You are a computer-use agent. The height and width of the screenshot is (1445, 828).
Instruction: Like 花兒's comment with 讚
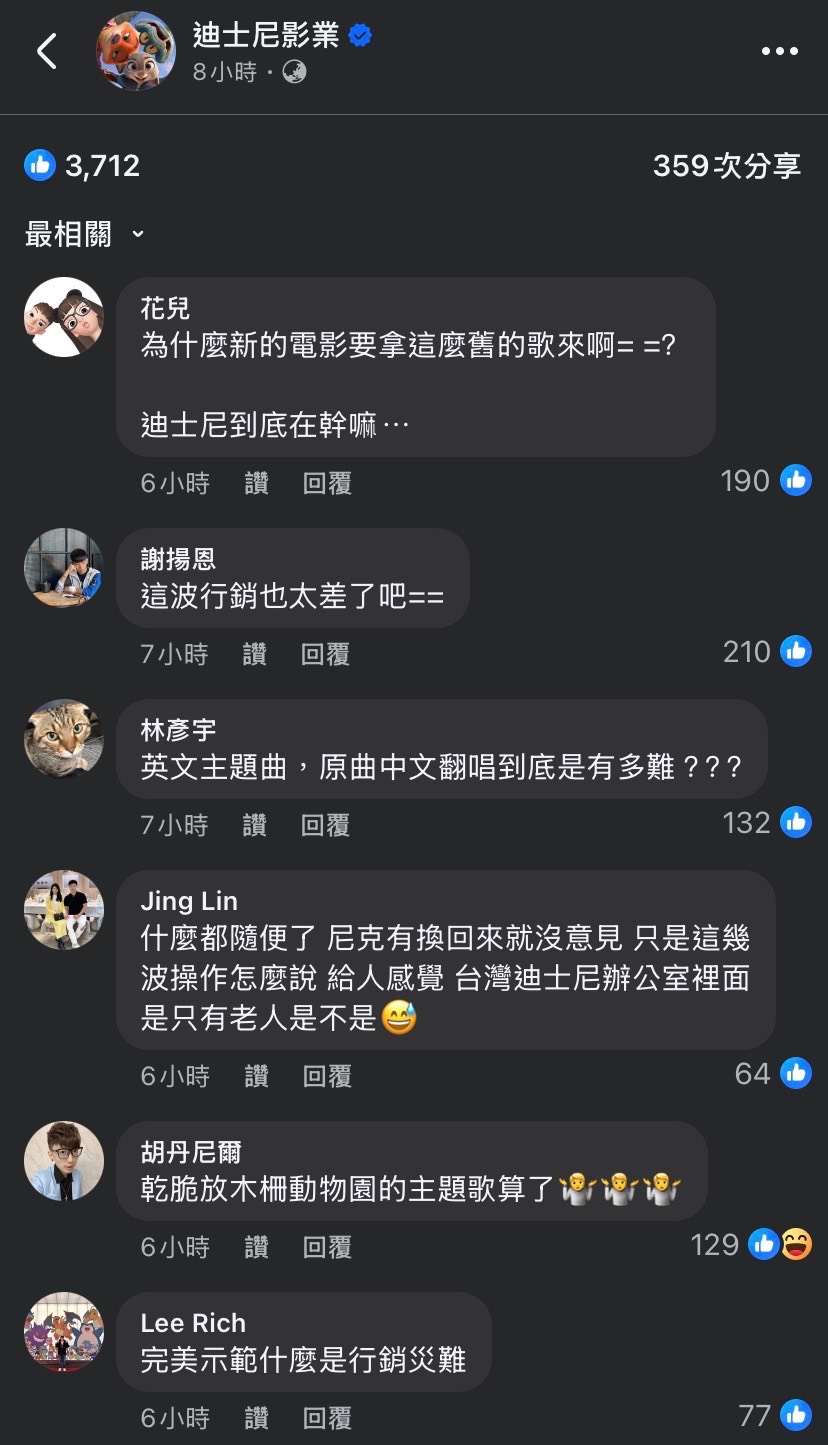257,484
